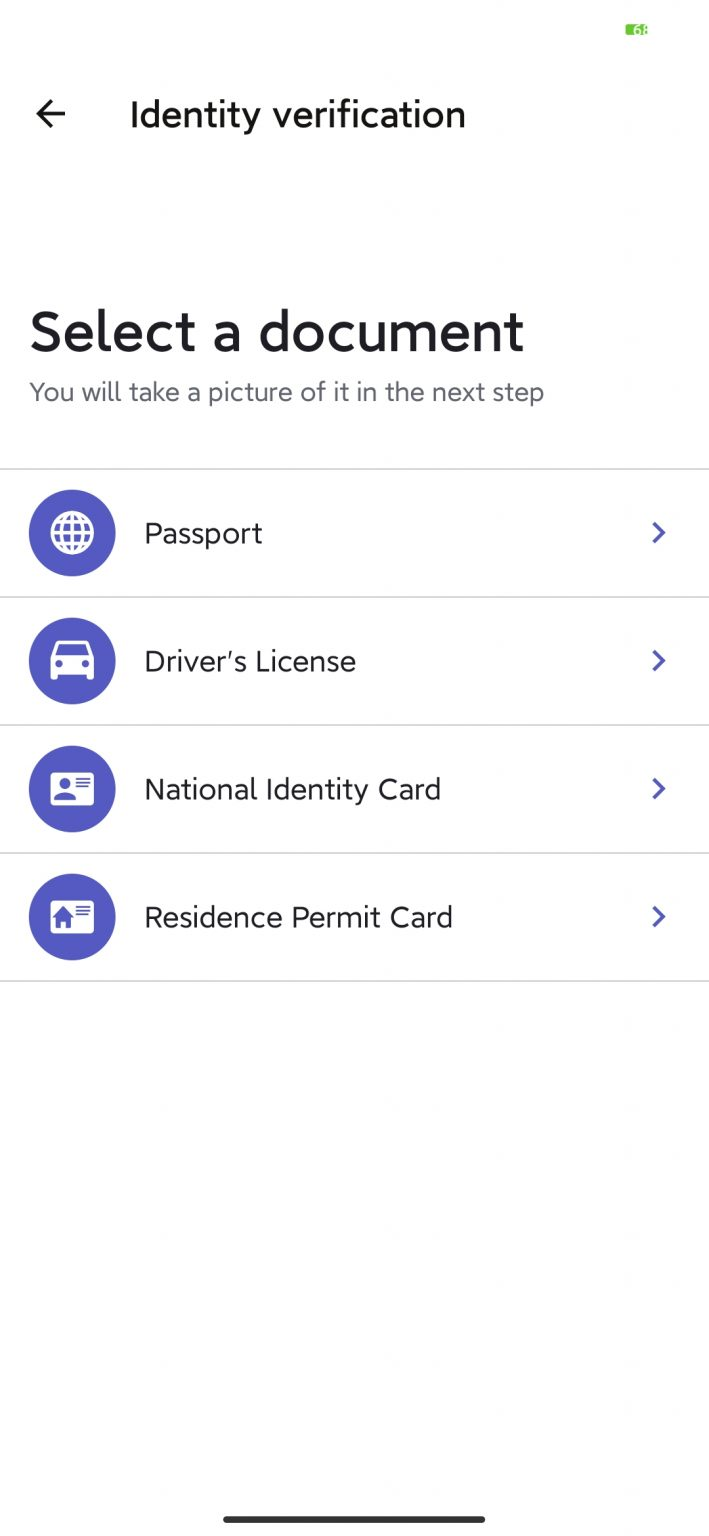The width and height of the screenshot is (709, 1536).
Task: Open the National Identity Card option
Action: tap(354, 789)
